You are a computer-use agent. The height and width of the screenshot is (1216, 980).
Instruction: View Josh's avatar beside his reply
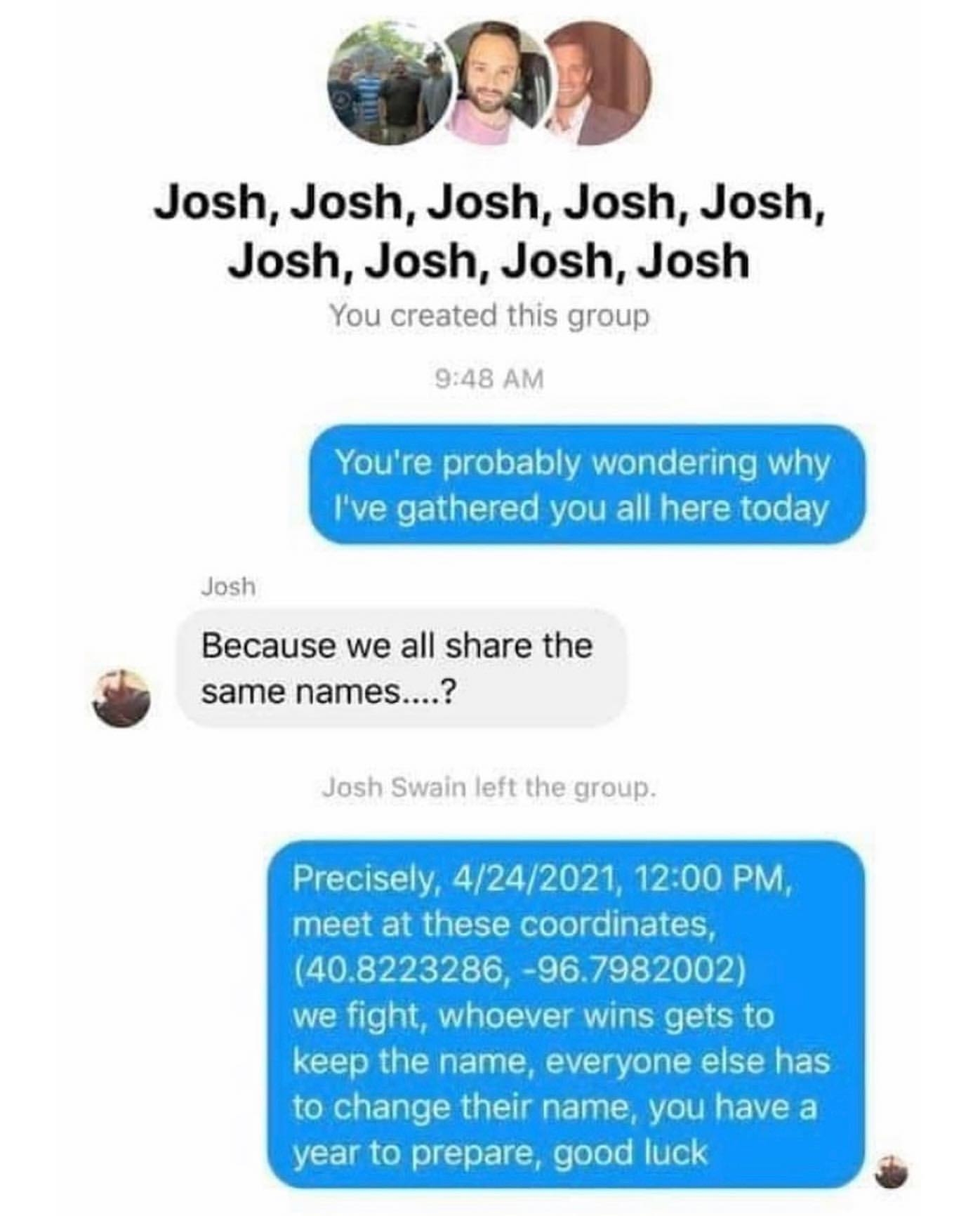(x=121, y=696)
